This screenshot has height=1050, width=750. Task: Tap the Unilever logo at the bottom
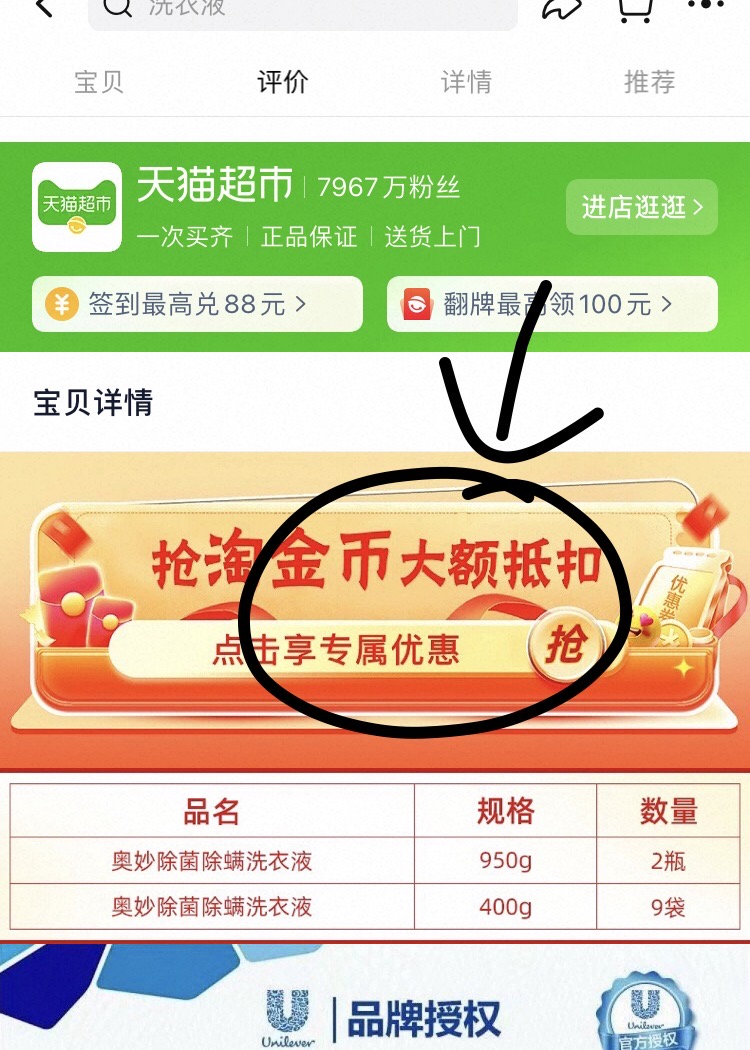288,1010
